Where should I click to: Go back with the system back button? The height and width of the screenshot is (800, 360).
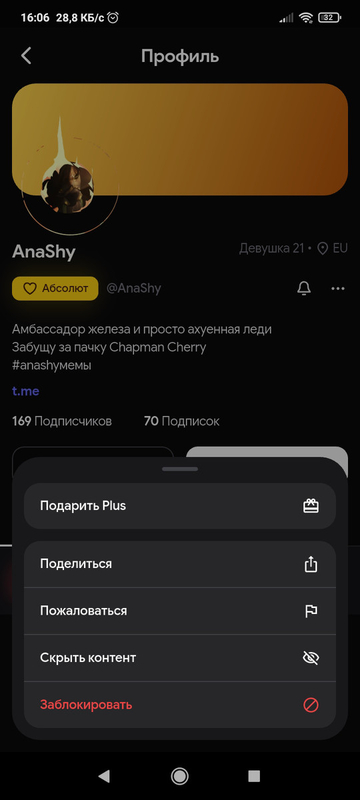(104, 776)
